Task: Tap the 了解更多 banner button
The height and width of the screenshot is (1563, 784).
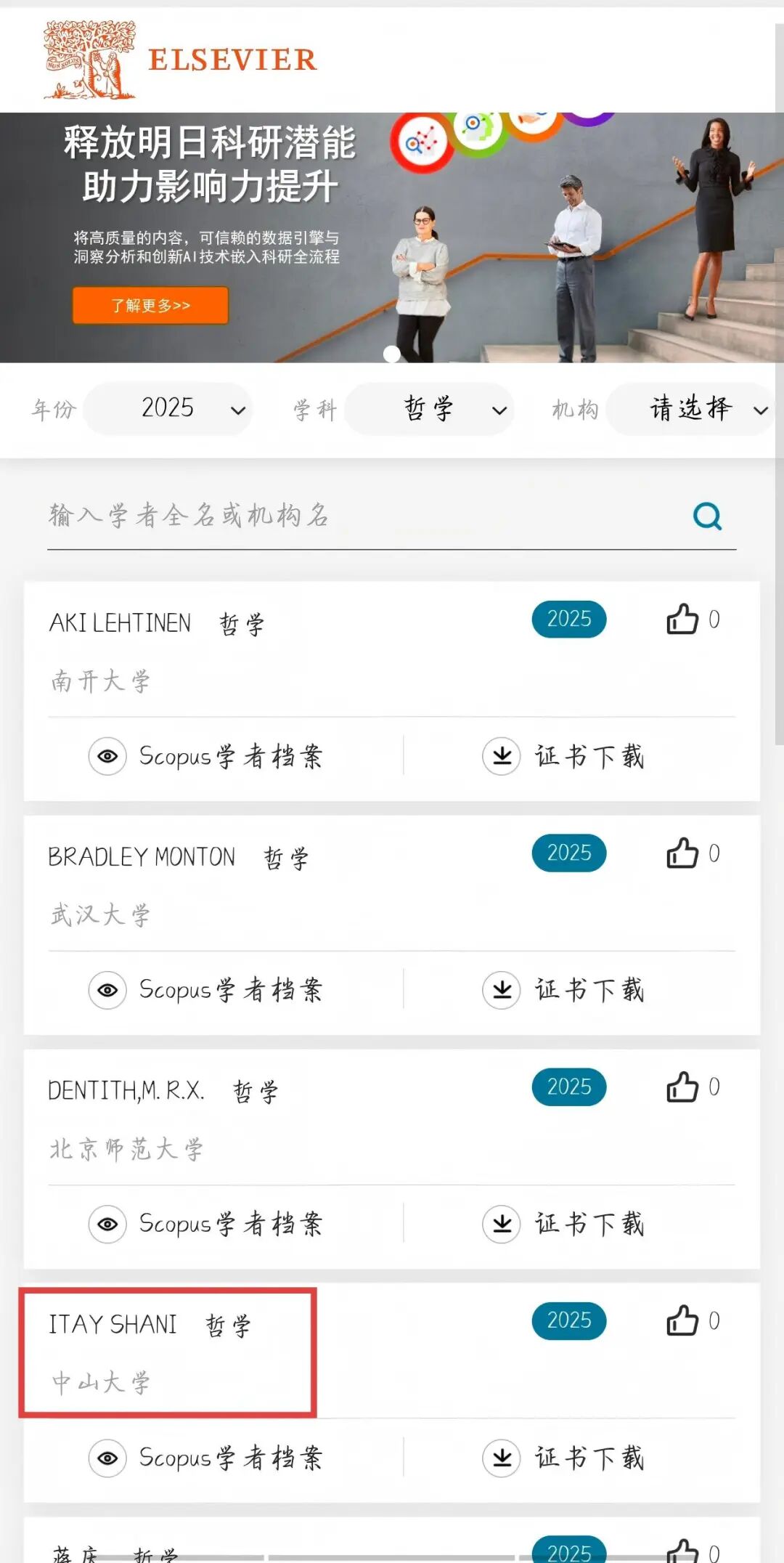Action: (150, 305)
